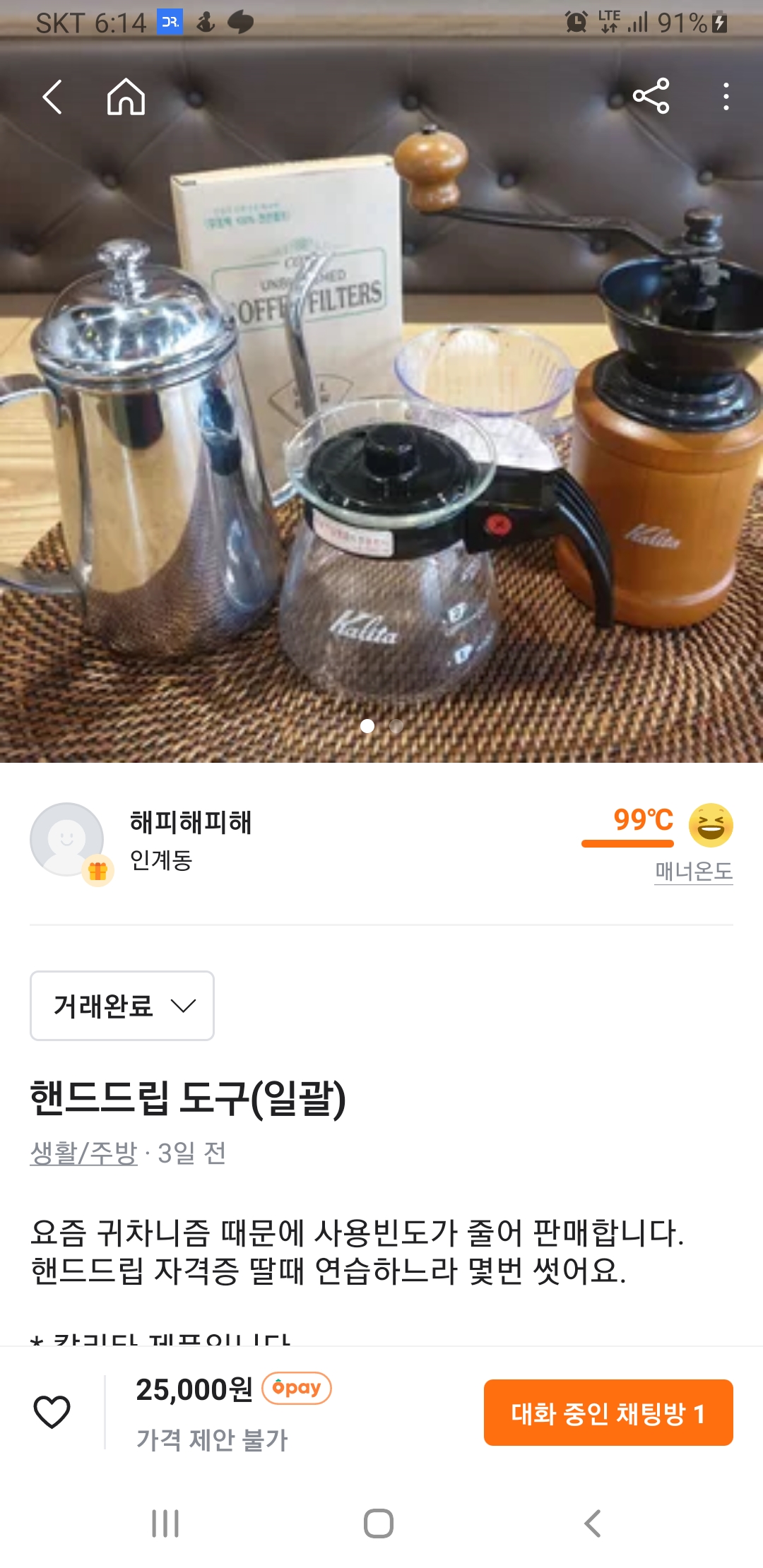Screen dimensions: 763x1568
Task: Expand the 거래완료 status dropdown
Action: tap(122, 1006)
